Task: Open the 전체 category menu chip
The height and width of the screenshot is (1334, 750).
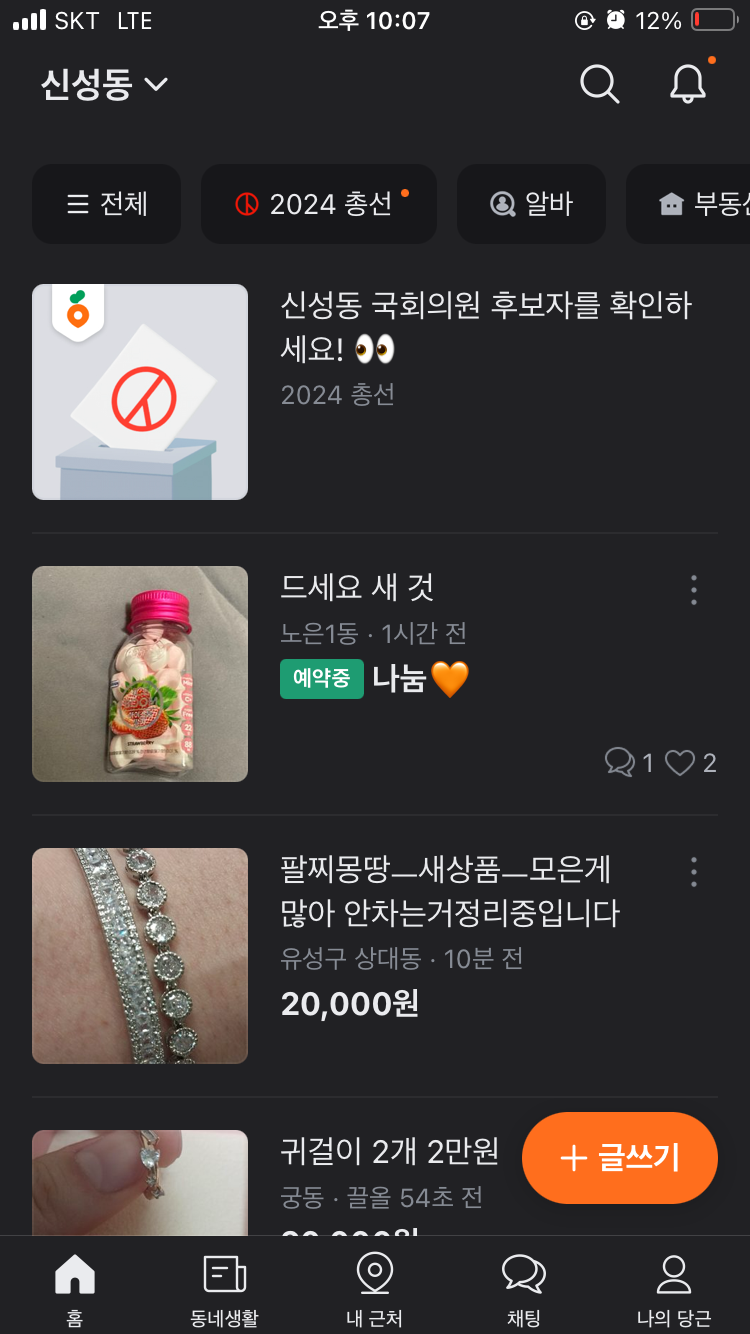Action: pos(107,204)
